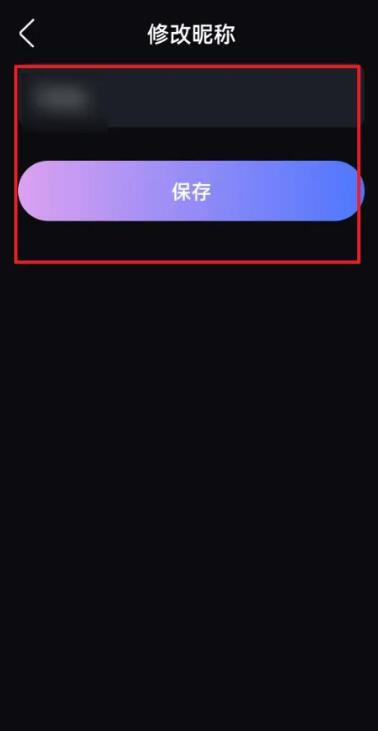The width and height of the screenshot is (378, 731).
Task: Tap the nickname text field
Action: [x=191, y=97]
